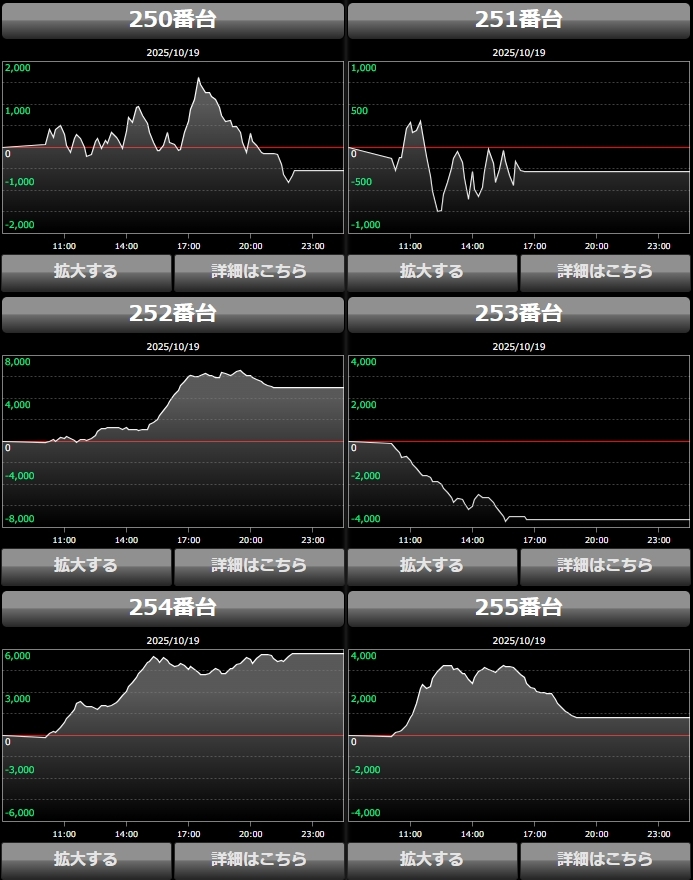Show 詳細はこちら for machine 254番台
The height and width of the screenshot is (880, 693).
click(258, 859)
